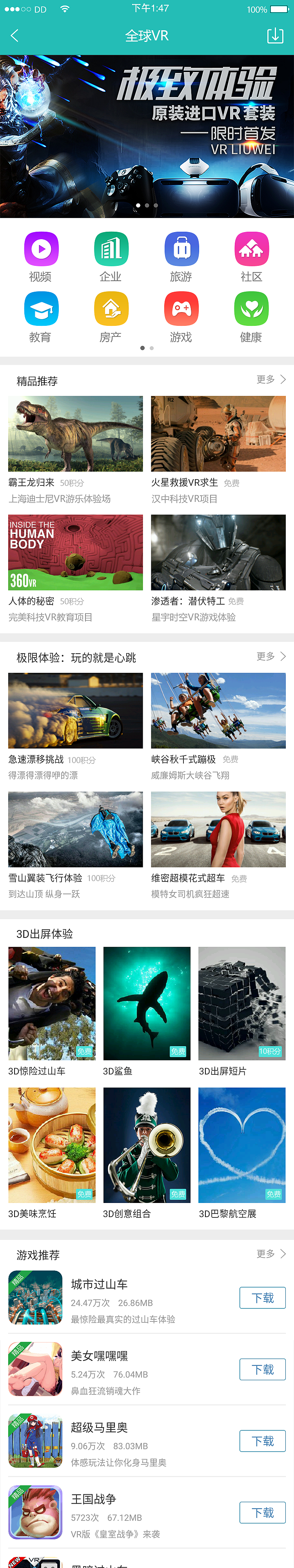Open the 极致体验 VR套装 banner
The width and height of the screenshot is (294, 1568).
147,136
